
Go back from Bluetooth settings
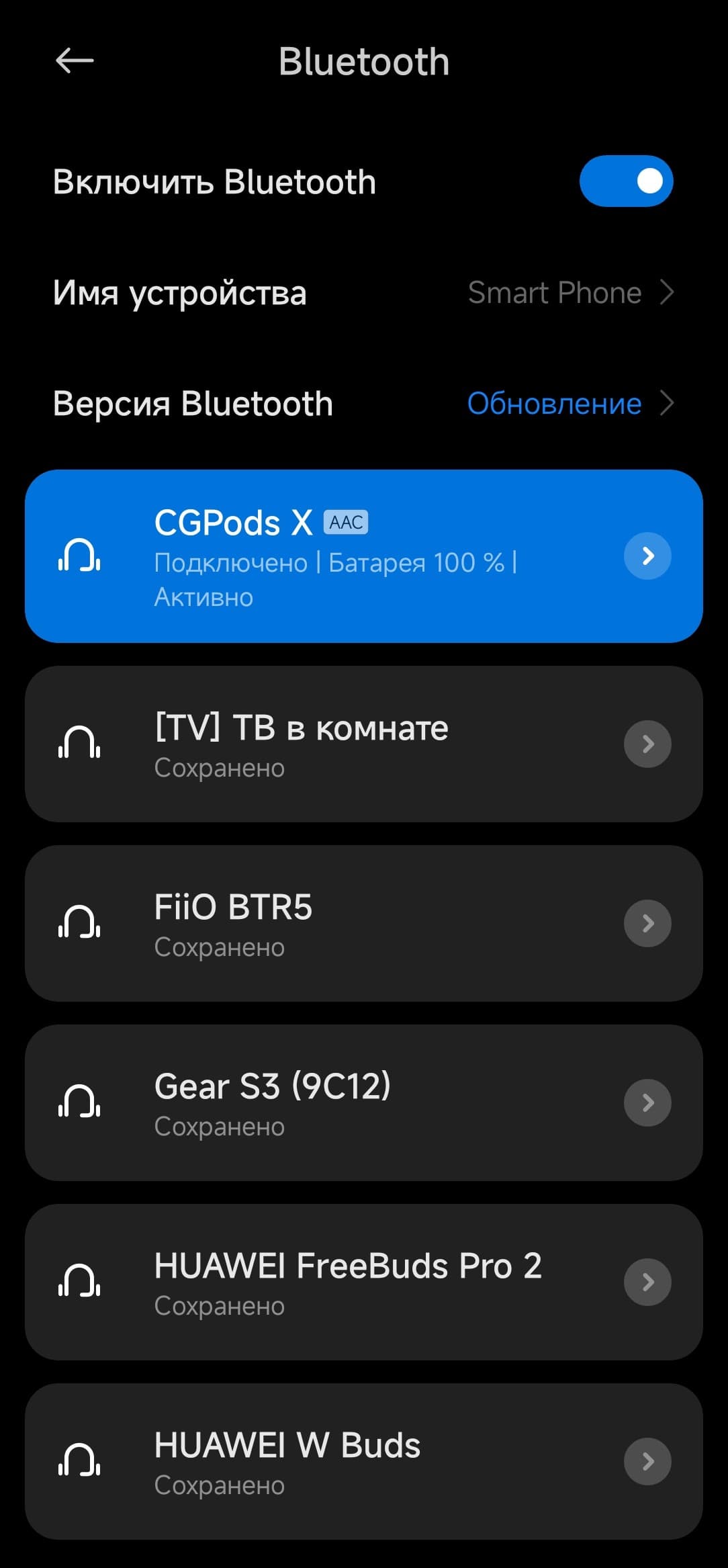click(74, 61)
